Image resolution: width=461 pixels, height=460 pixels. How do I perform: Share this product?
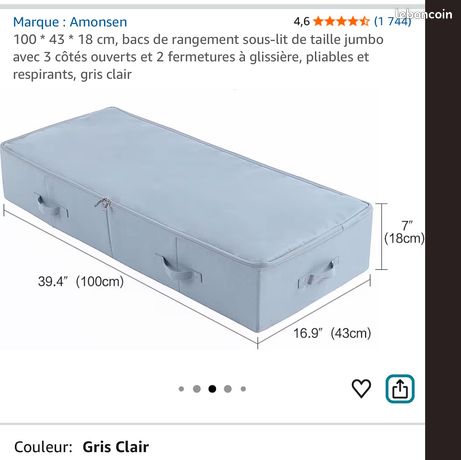(x=400, y=389)
